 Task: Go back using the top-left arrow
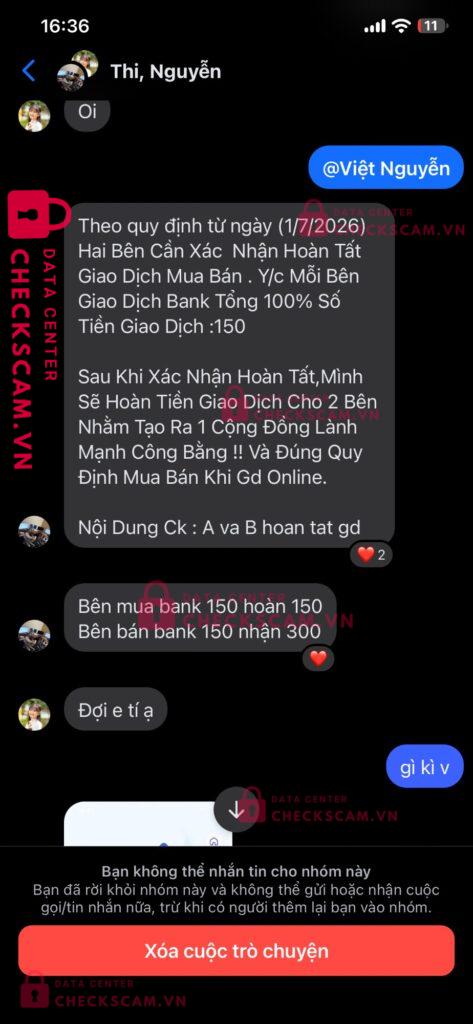coord(29,71)
